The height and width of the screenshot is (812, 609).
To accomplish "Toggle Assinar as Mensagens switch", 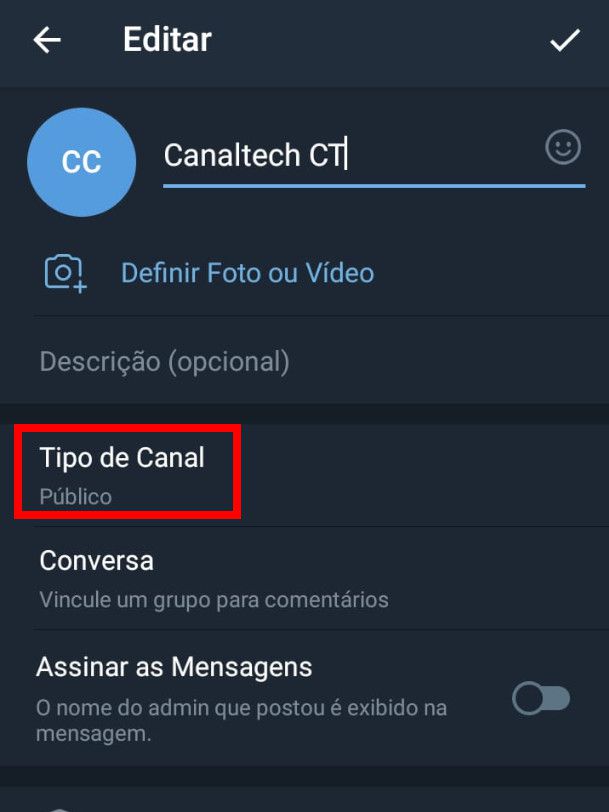I will (x=541, y=698).
